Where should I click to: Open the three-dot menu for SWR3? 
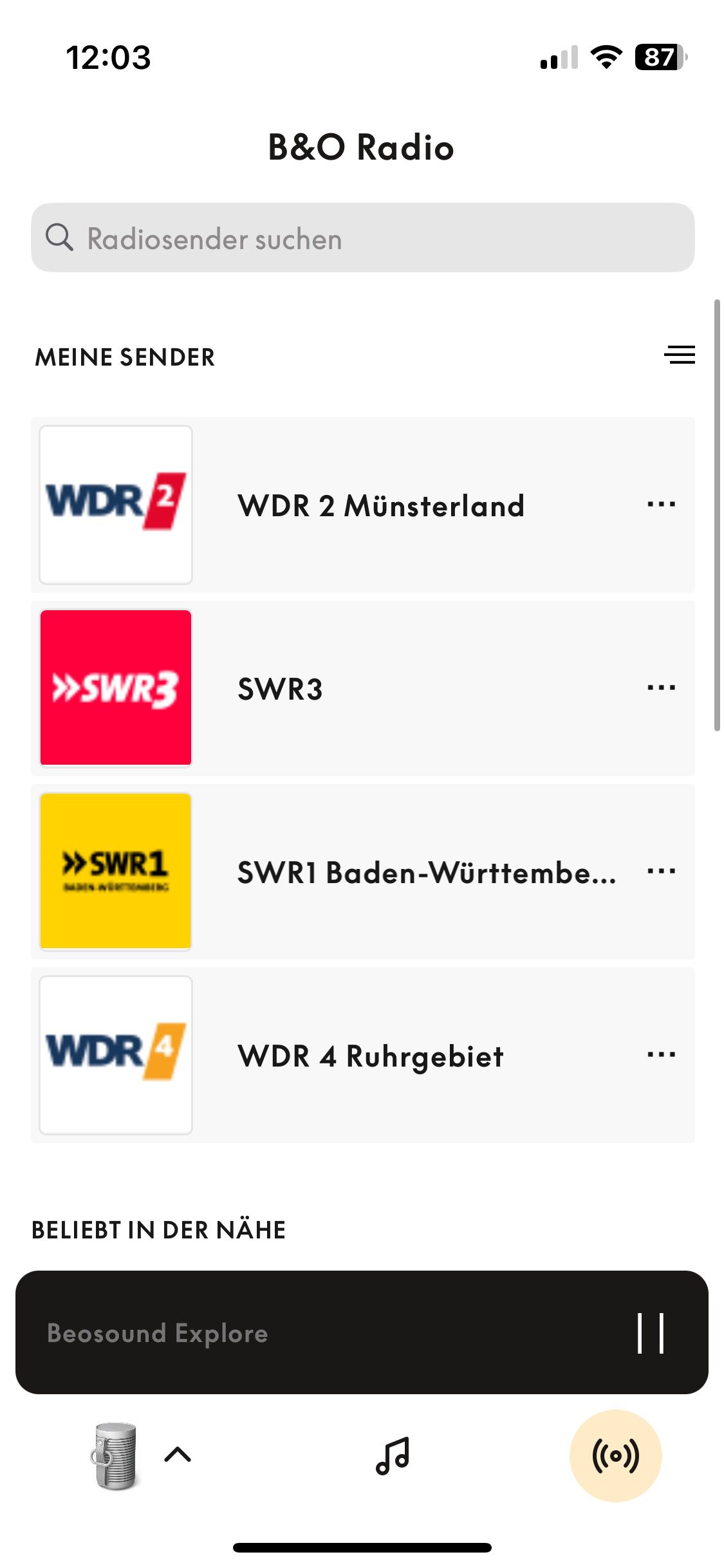(x=661, y=688)
